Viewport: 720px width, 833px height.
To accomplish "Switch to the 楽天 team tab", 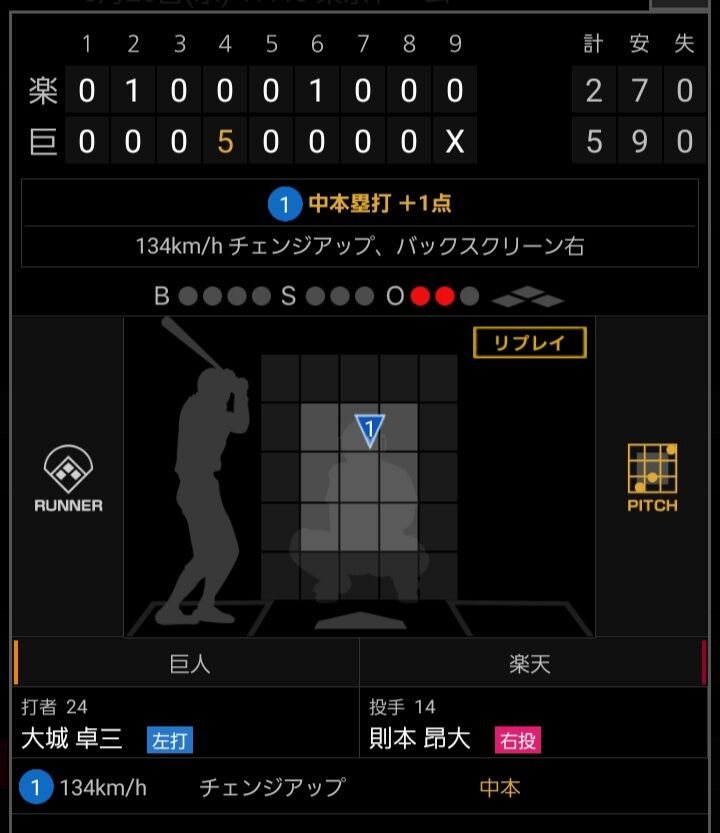I will click(x=530, y=664).
